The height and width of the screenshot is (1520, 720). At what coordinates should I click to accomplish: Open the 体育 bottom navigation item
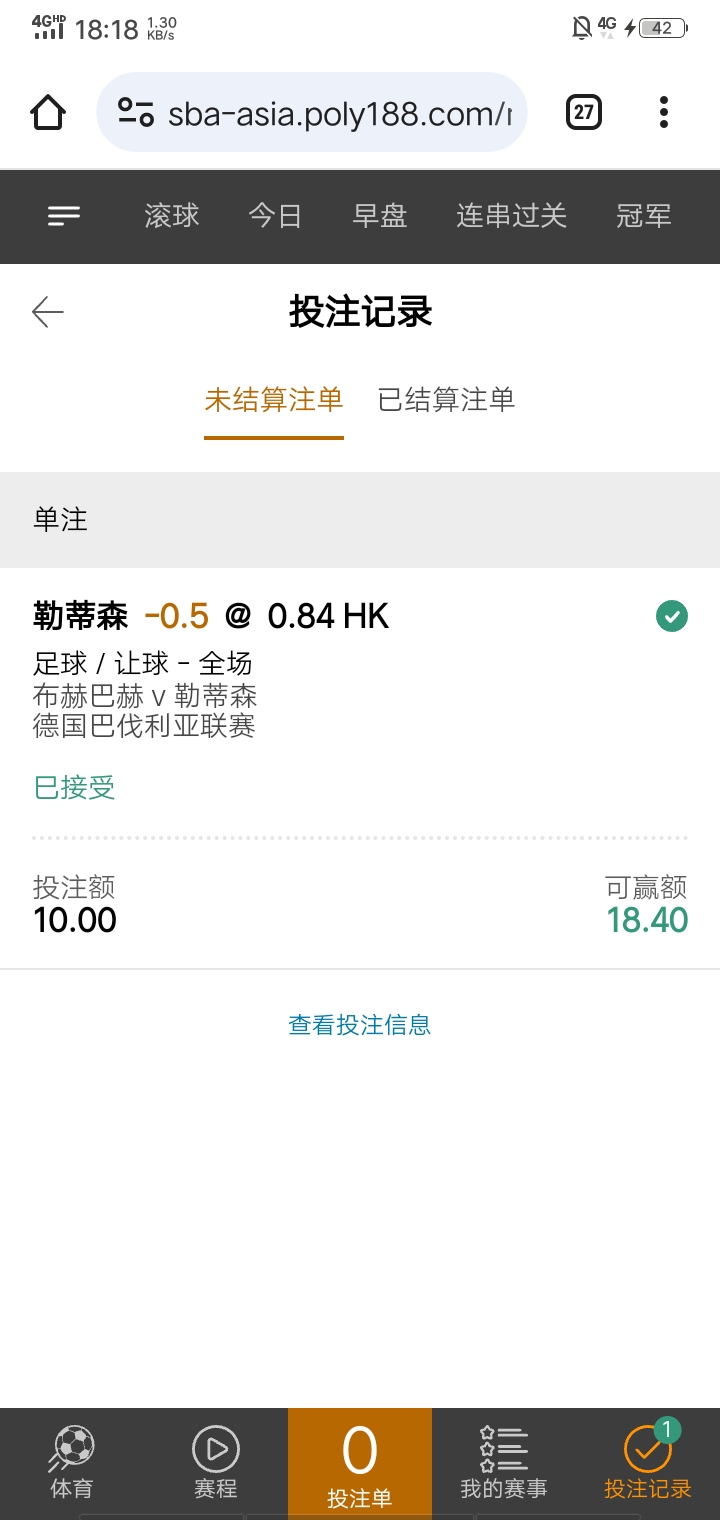[x=72, y=1462]
